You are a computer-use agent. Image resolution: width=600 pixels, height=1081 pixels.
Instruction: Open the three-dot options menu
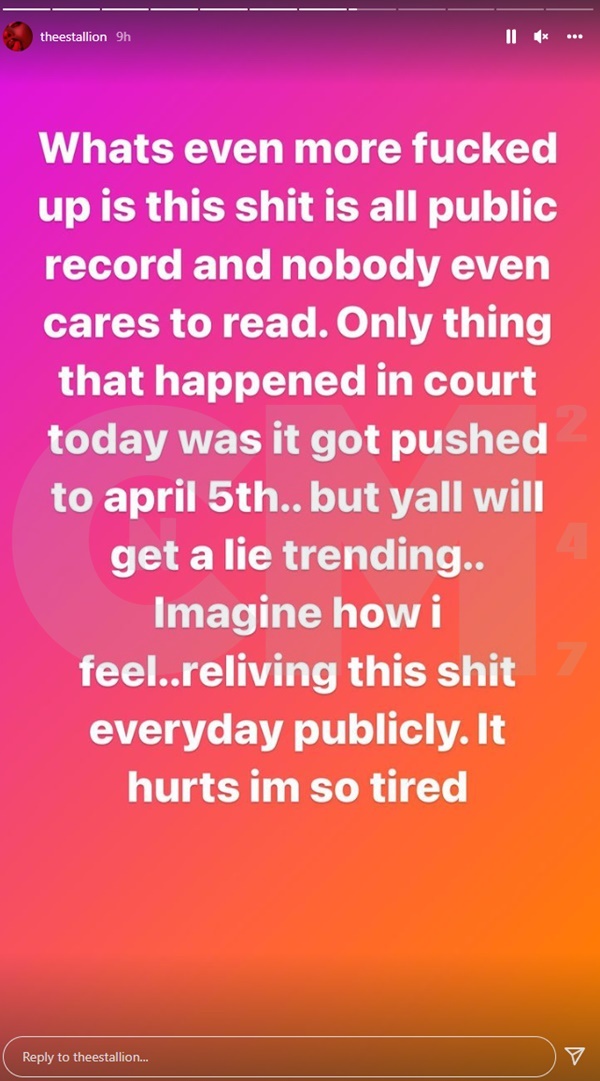coord(575,37)
